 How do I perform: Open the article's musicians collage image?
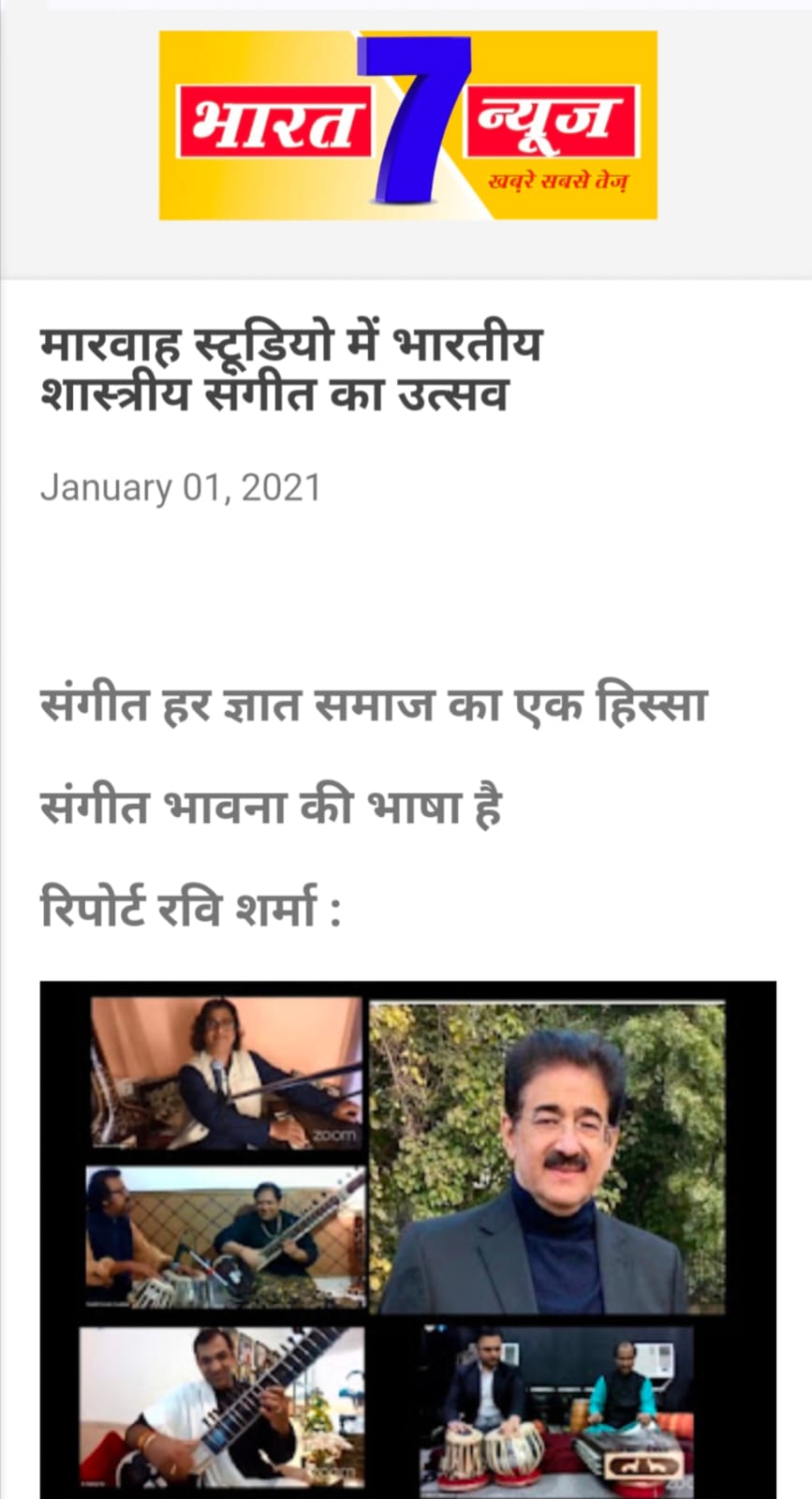tap(407, 1237)
